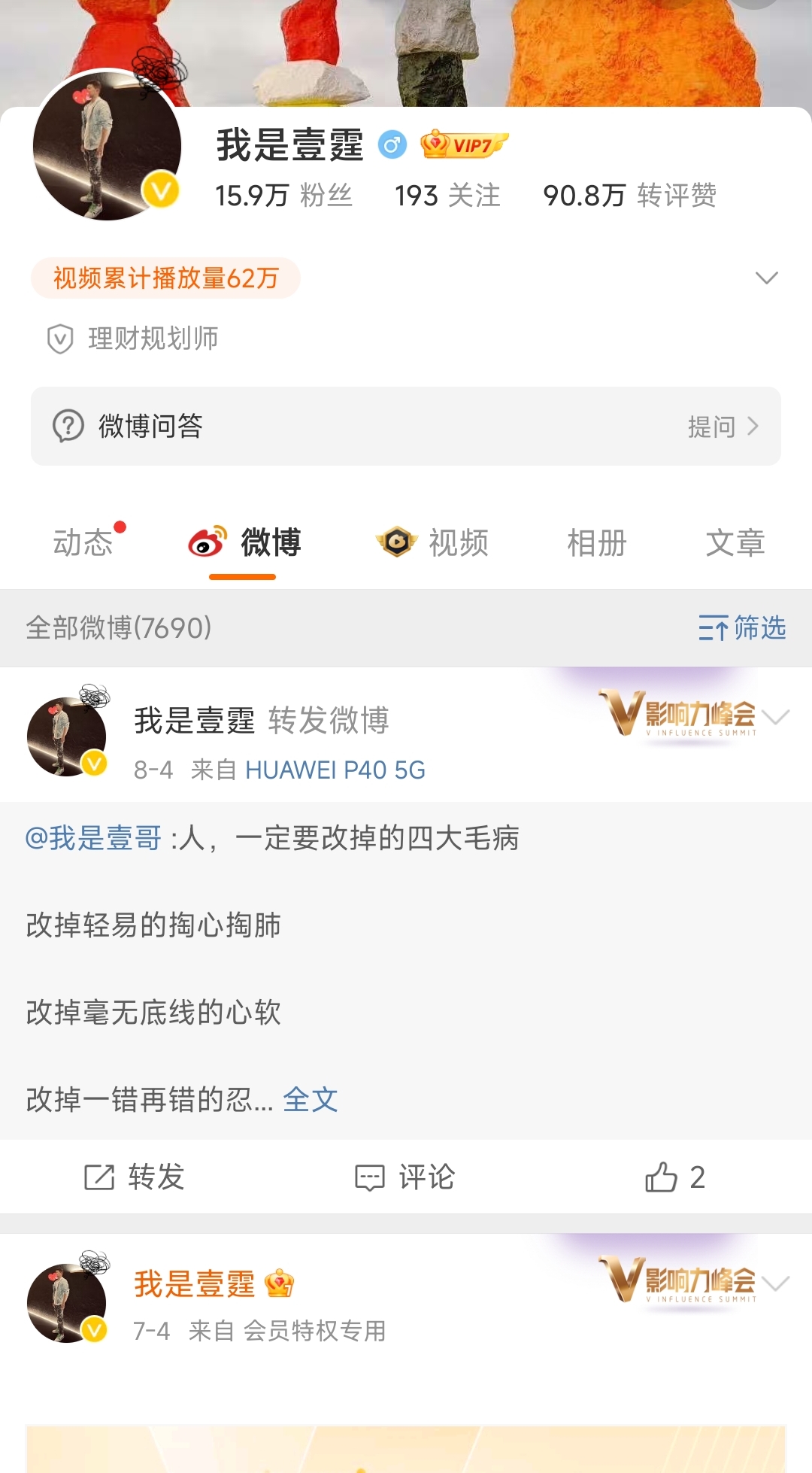The image size is (812, 1473).
Task: Open the 193 关注 following list
Action: point(447,196)
